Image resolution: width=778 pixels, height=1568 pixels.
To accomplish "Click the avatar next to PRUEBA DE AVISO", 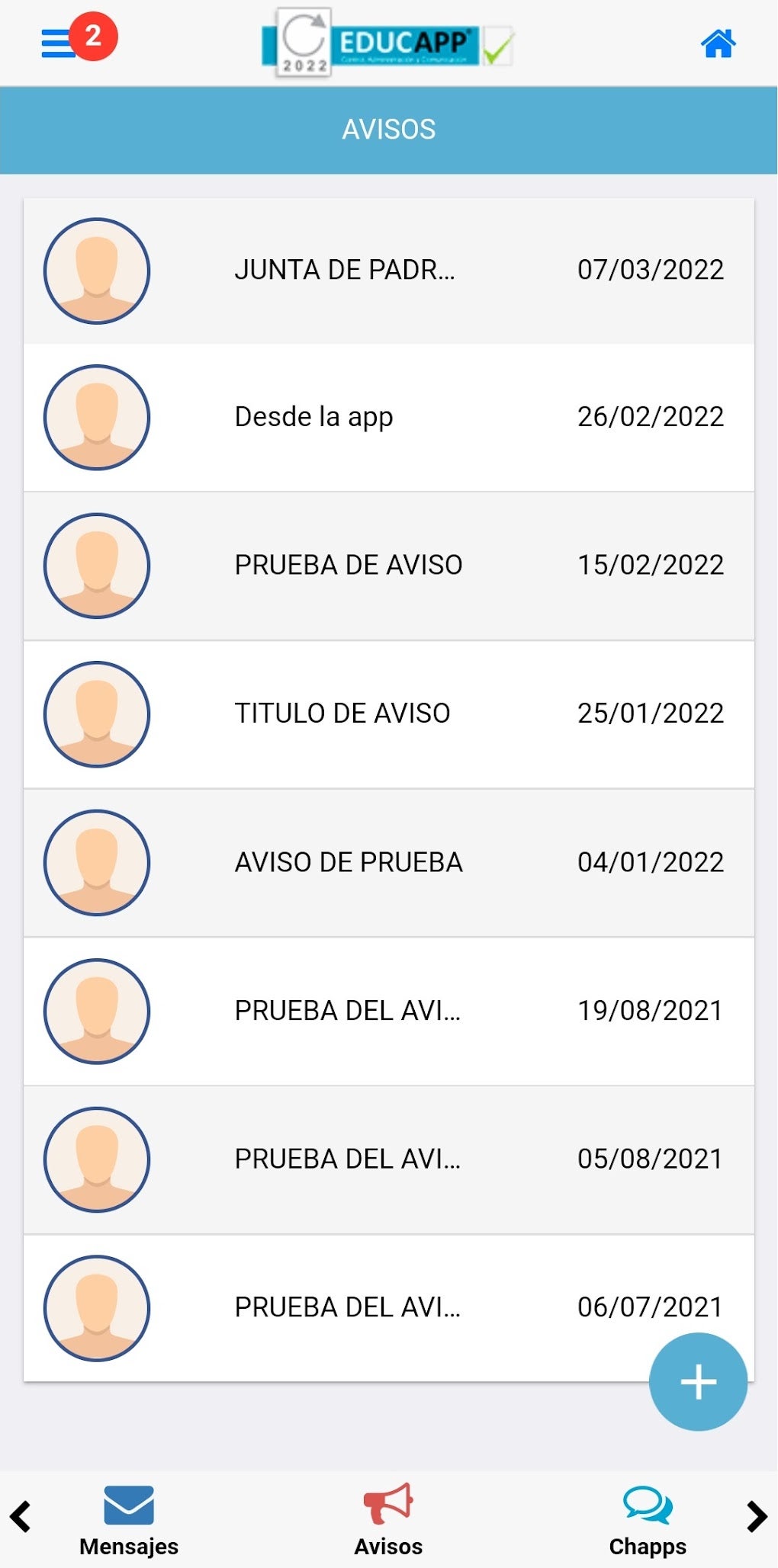I will (x=97, y=566).
